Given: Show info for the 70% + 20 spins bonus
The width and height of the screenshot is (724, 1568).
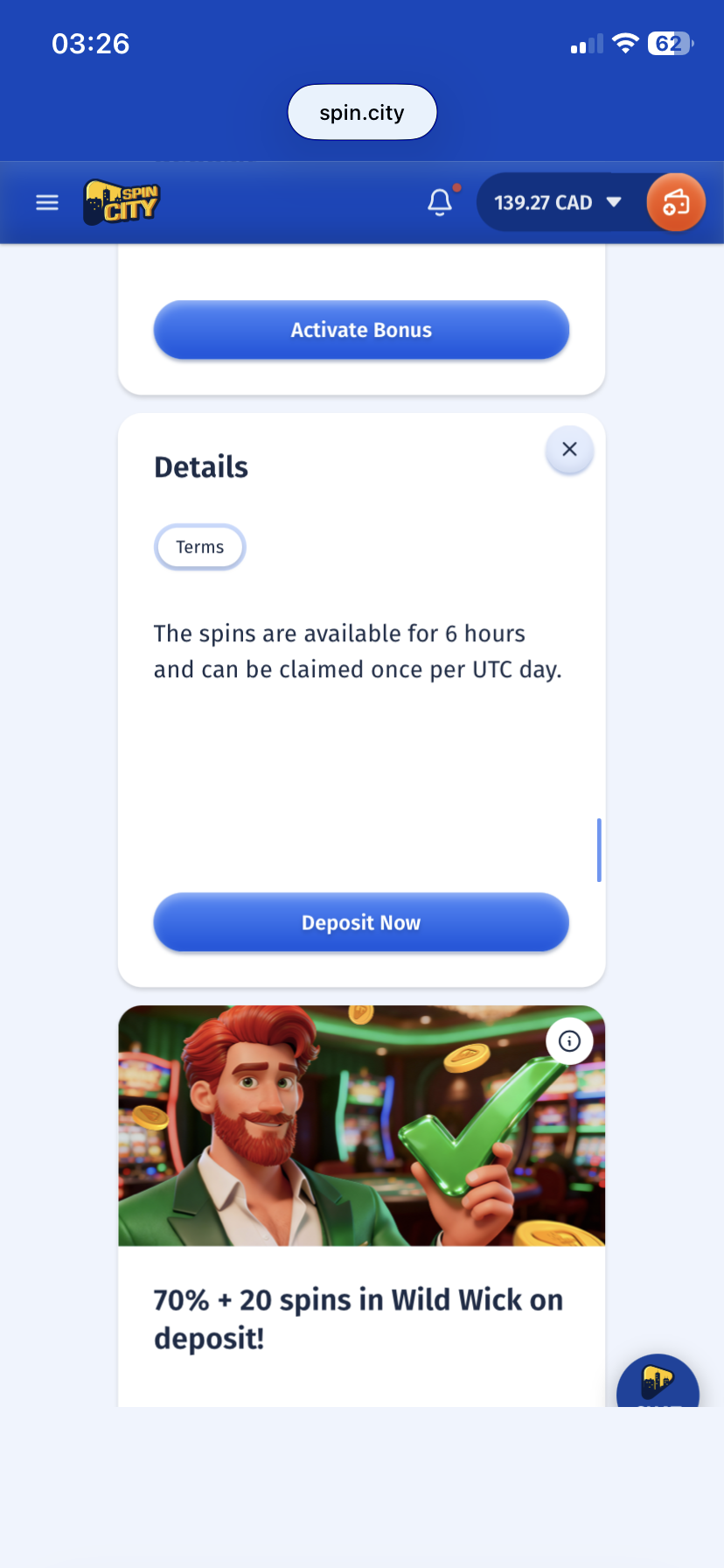Looking at the screenshot, I should point(569,1041).
